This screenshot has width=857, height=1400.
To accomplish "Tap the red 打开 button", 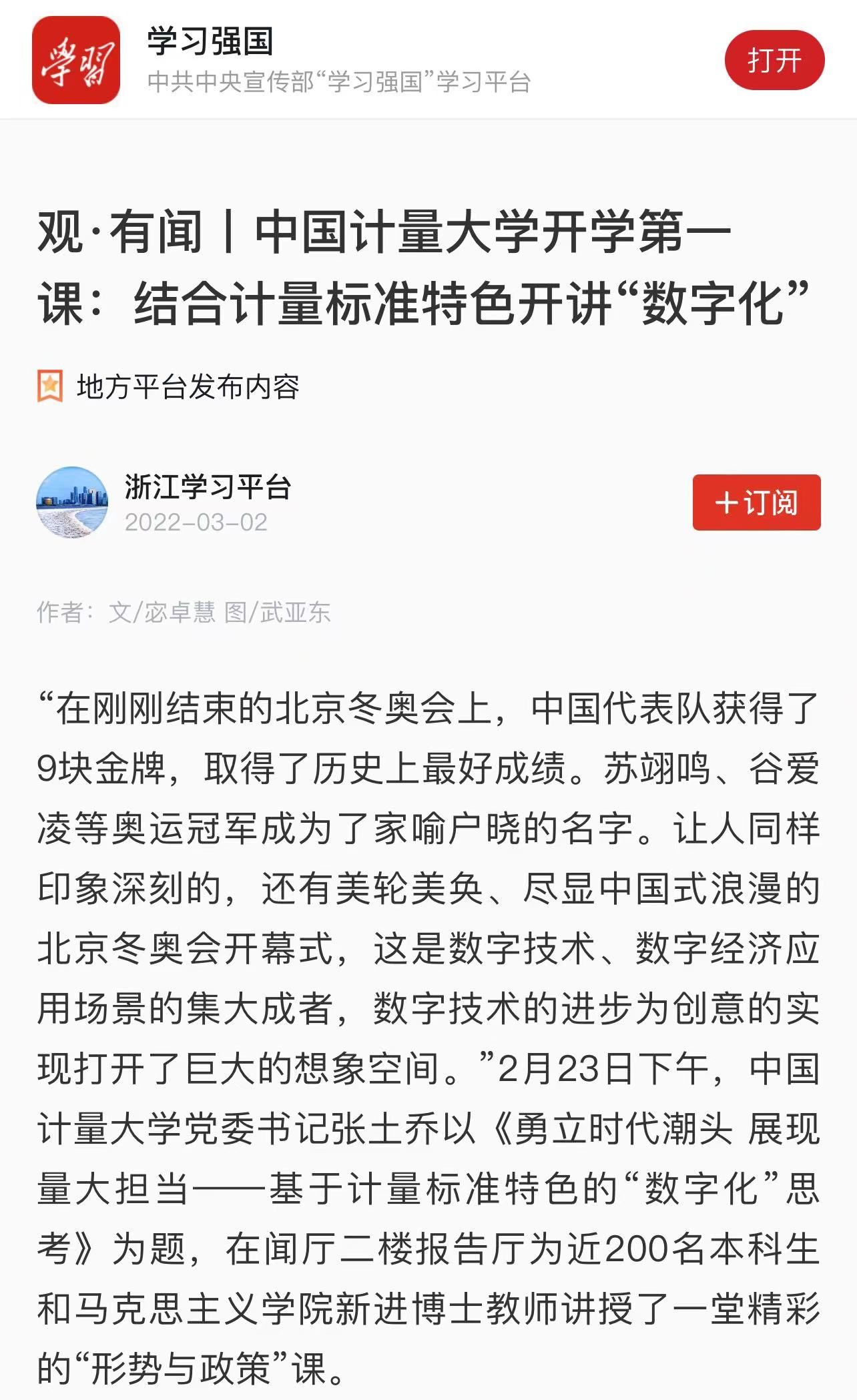I will pyautogui.click(x=774, y=60).
